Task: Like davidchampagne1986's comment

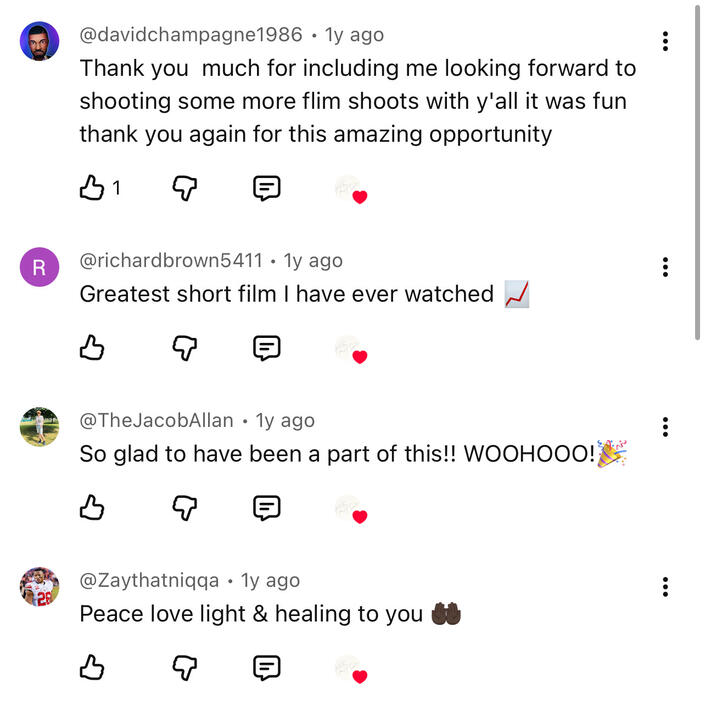Action: (92, 187)
